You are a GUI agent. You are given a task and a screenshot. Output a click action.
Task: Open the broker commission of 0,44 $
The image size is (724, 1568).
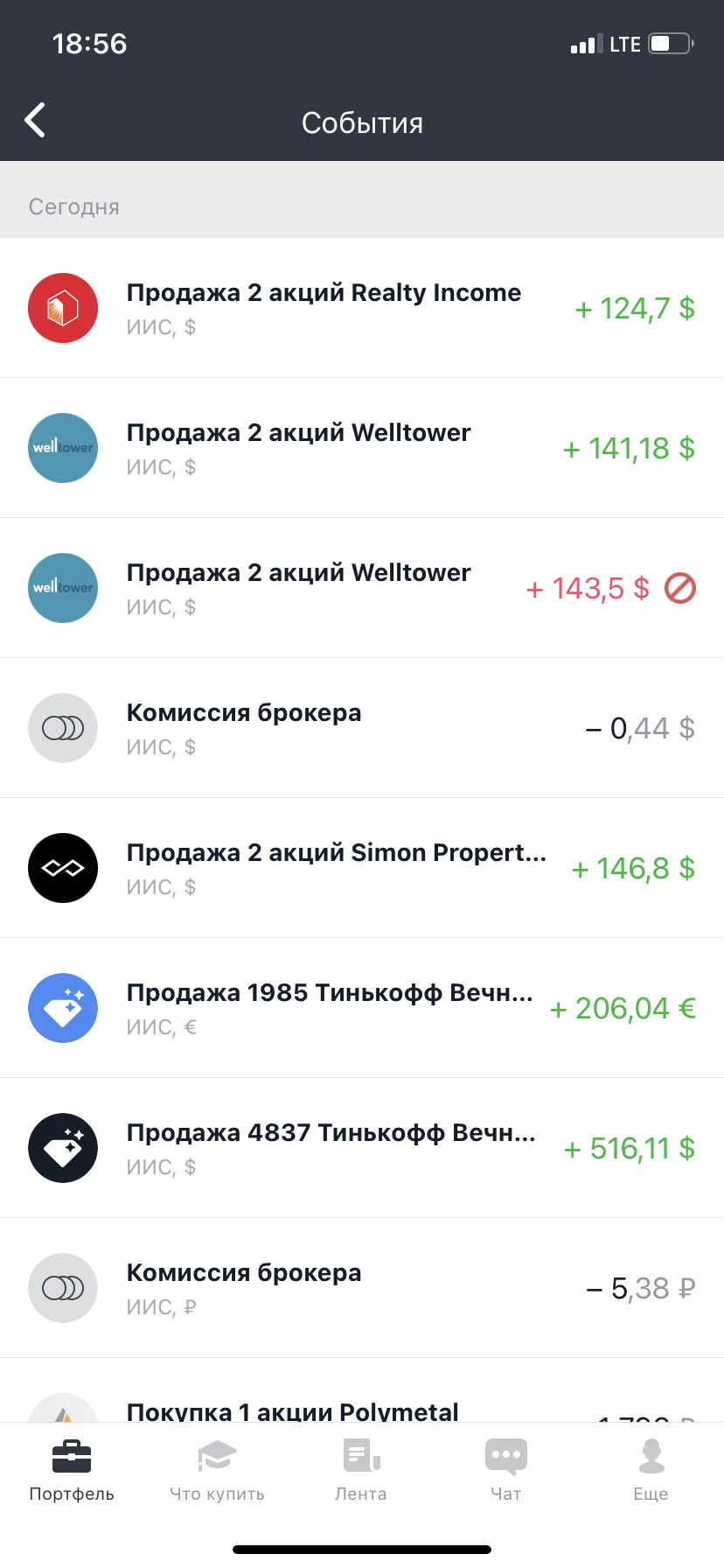coord(362,728)
